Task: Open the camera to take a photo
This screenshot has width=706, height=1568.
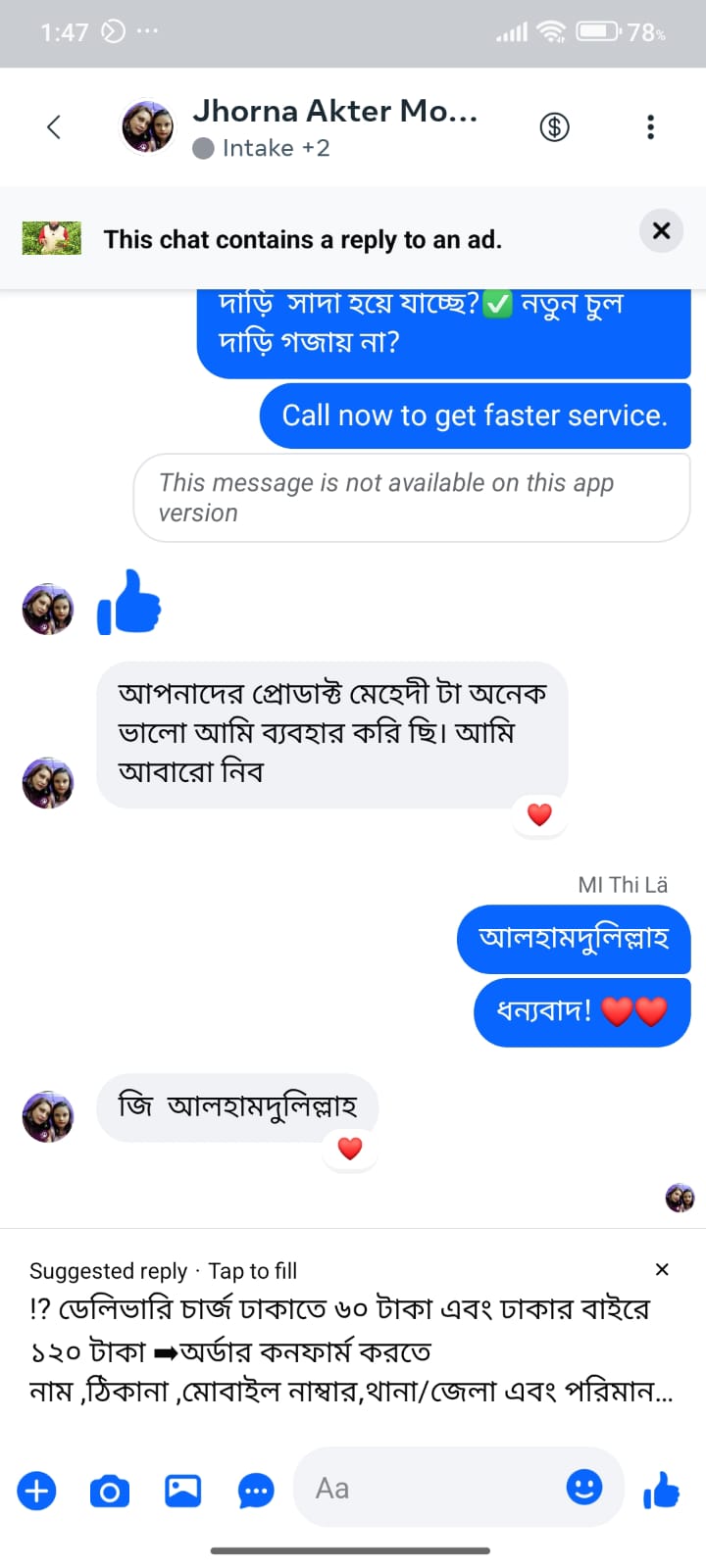Action: [109, 1491]
